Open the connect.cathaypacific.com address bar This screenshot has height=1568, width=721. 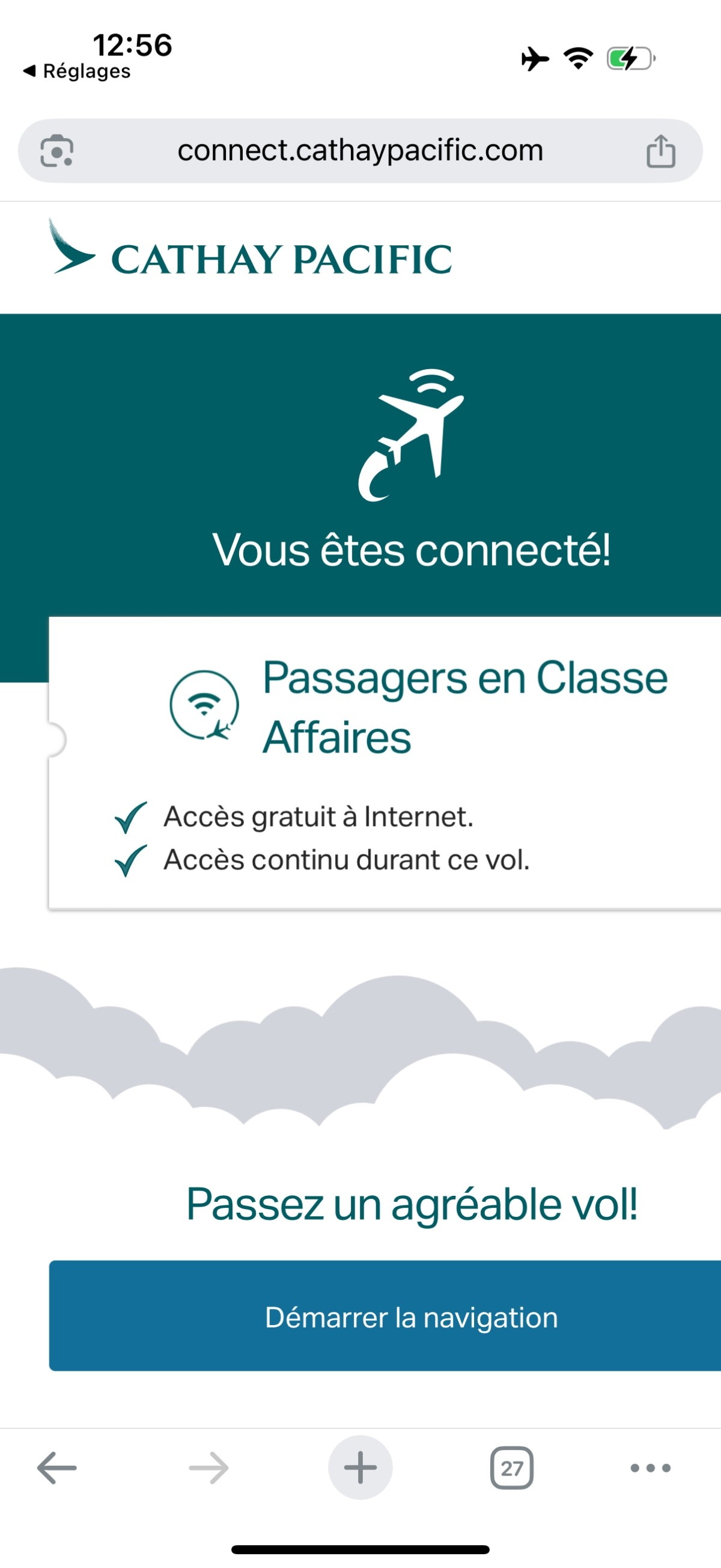[x=360, y=150]
